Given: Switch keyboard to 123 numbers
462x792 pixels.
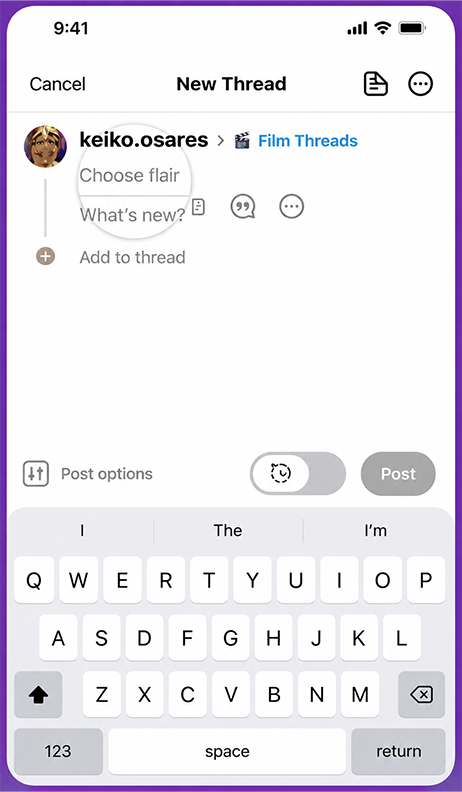Looking at the screenshot, I should point(58,751).
